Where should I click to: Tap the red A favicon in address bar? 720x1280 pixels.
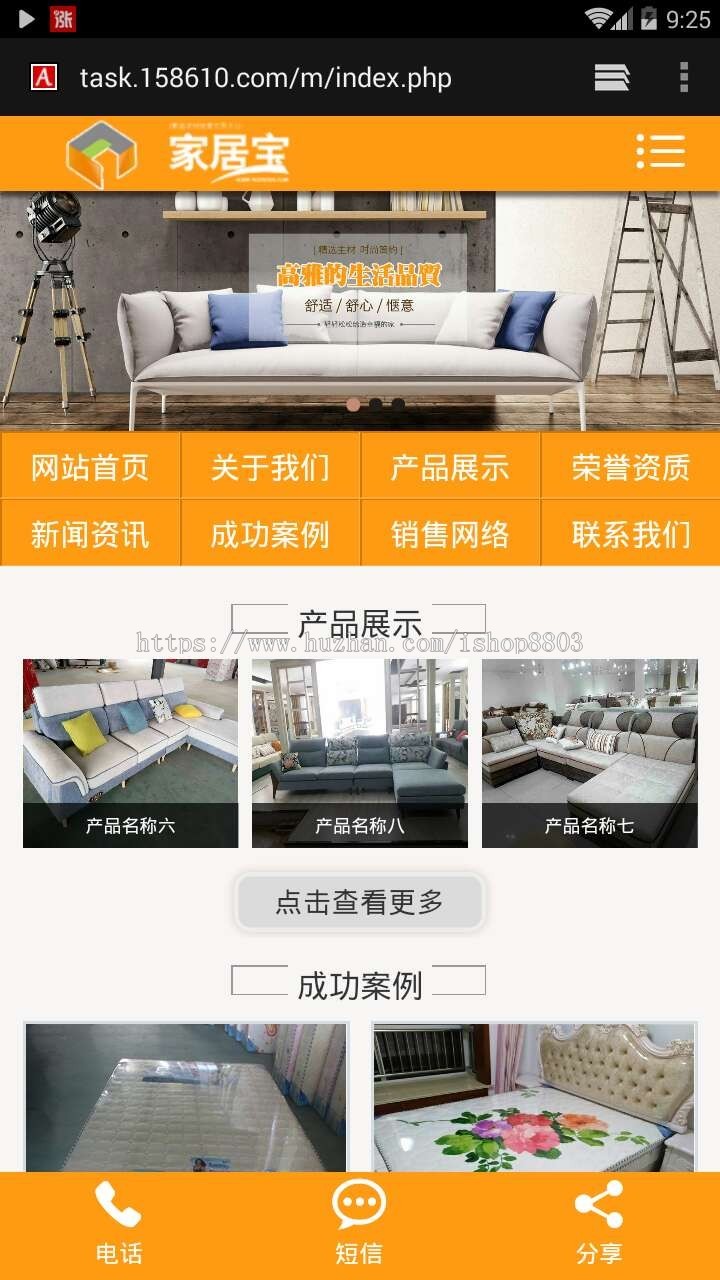[x=43, y=76]
